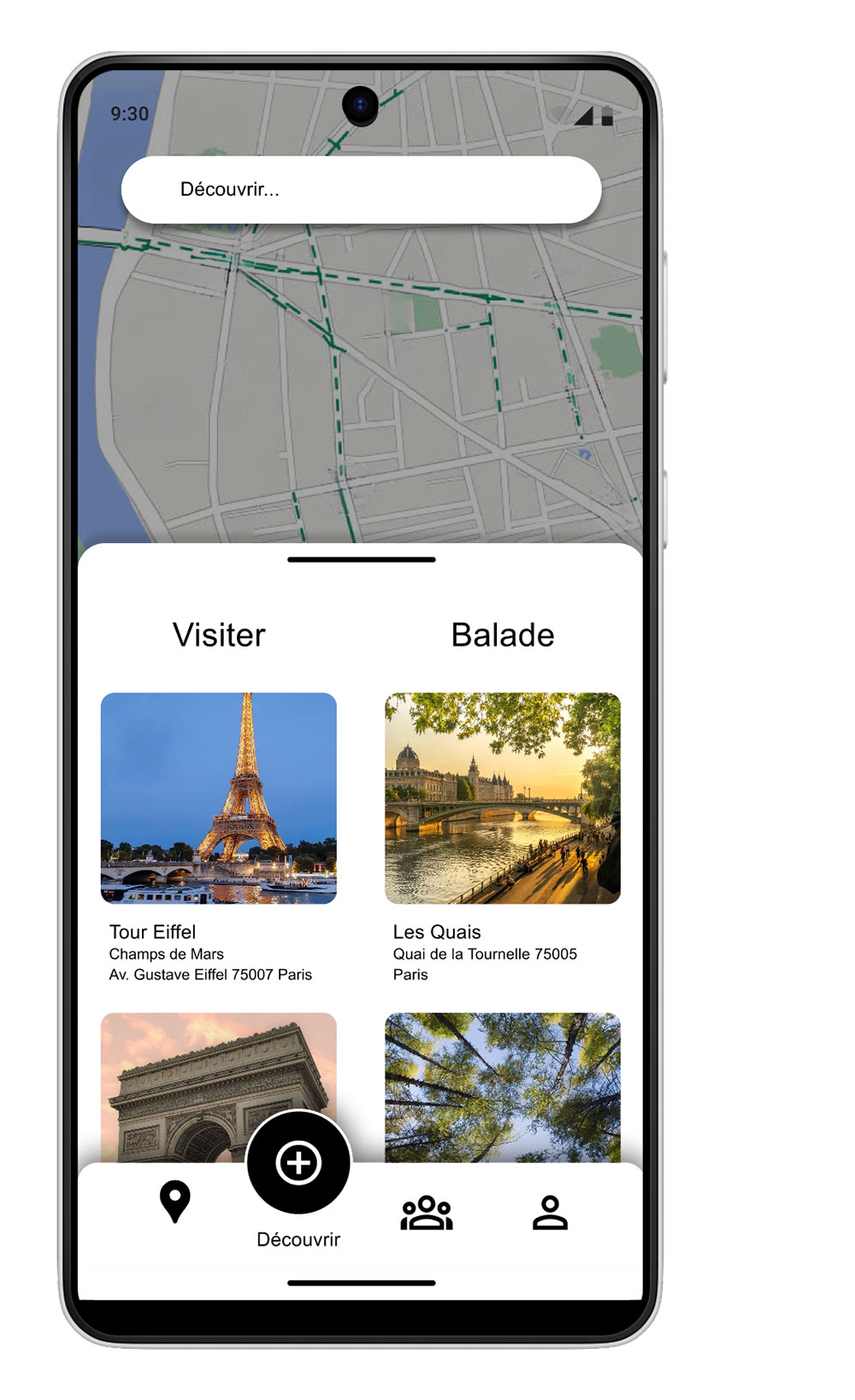Open the Les Quais card
Viewport: 855px width, 1400px height.
[503, 798]
